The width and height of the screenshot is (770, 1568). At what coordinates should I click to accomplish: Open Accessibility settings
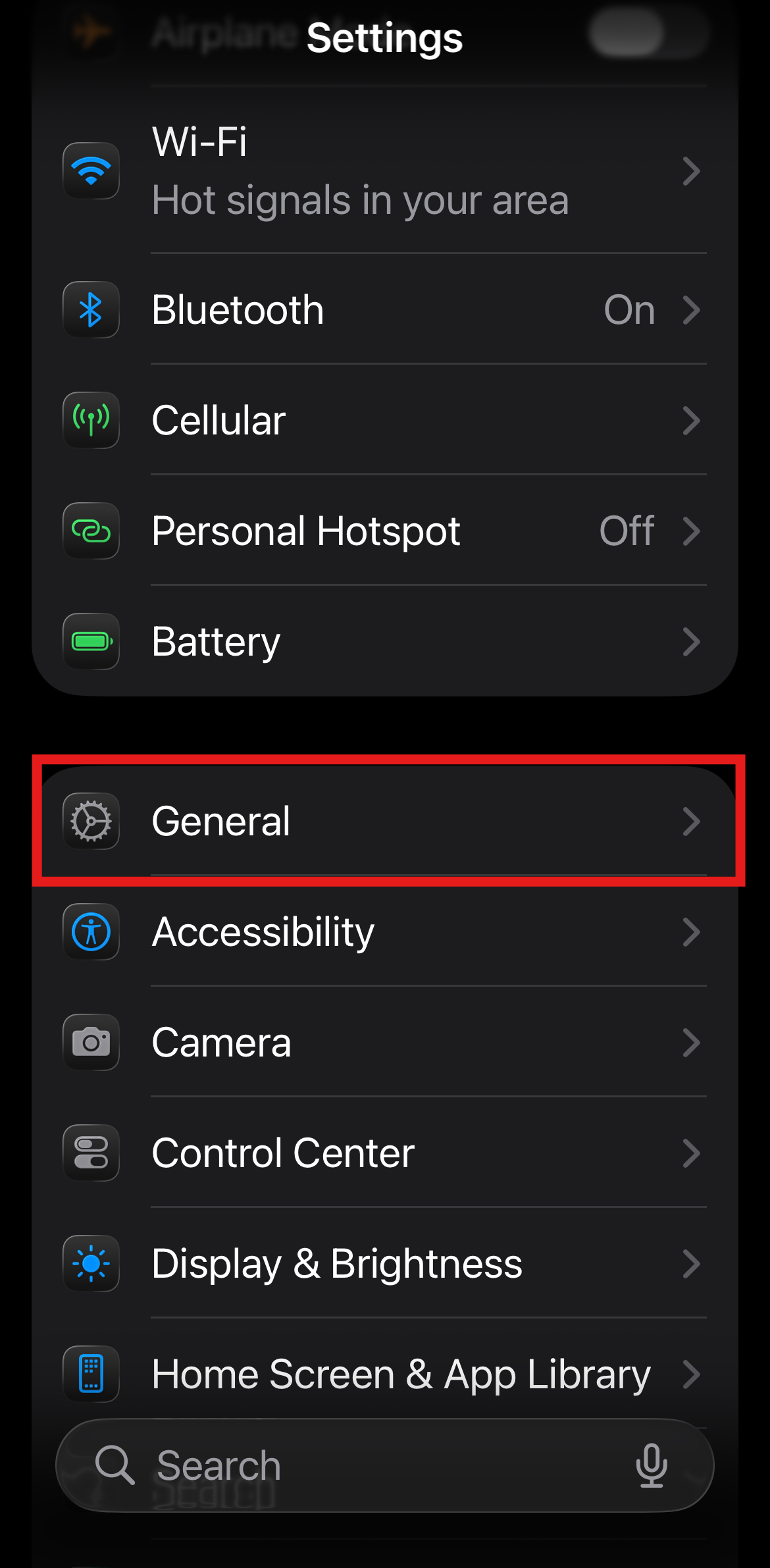385,931
